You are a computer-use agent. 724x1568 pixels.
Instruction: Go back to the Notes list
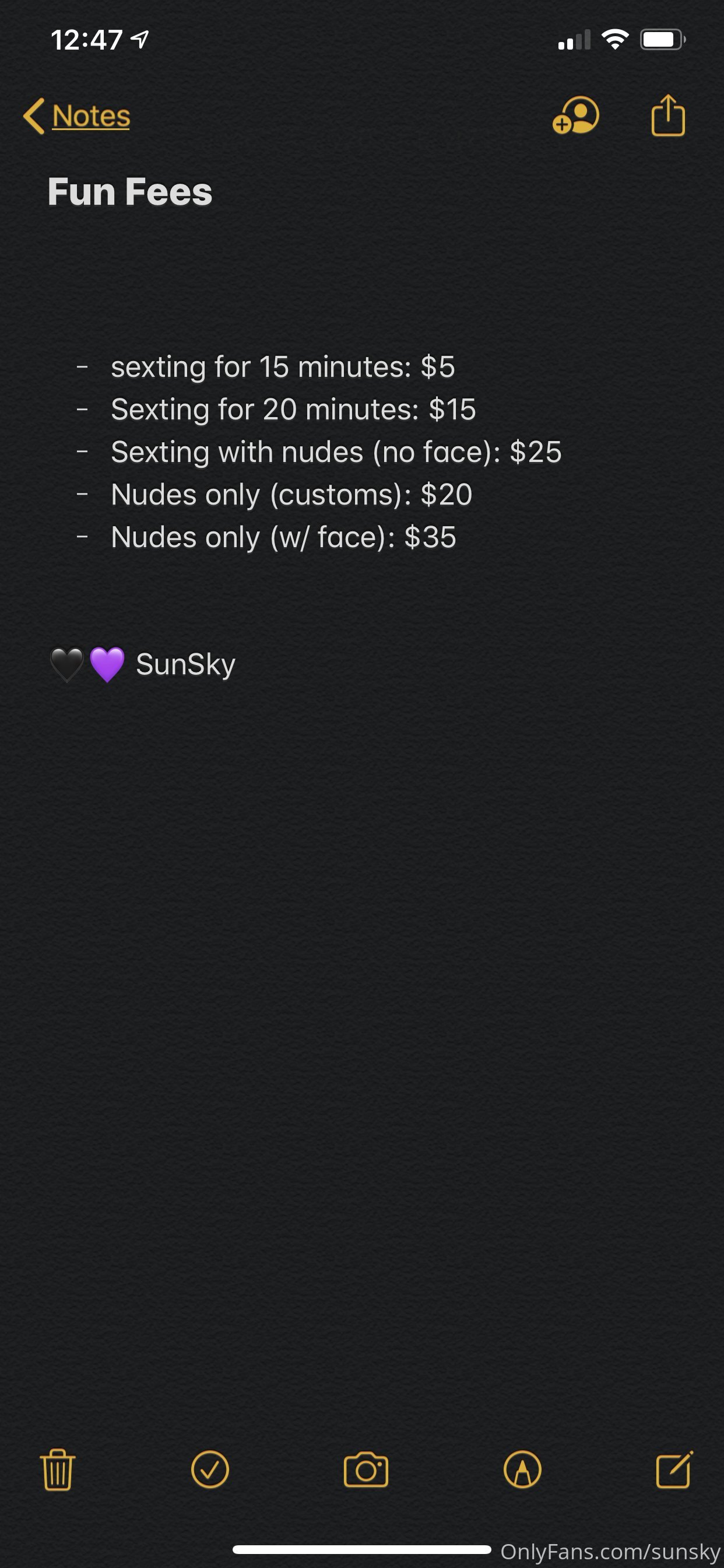click(x=77, y=116)
